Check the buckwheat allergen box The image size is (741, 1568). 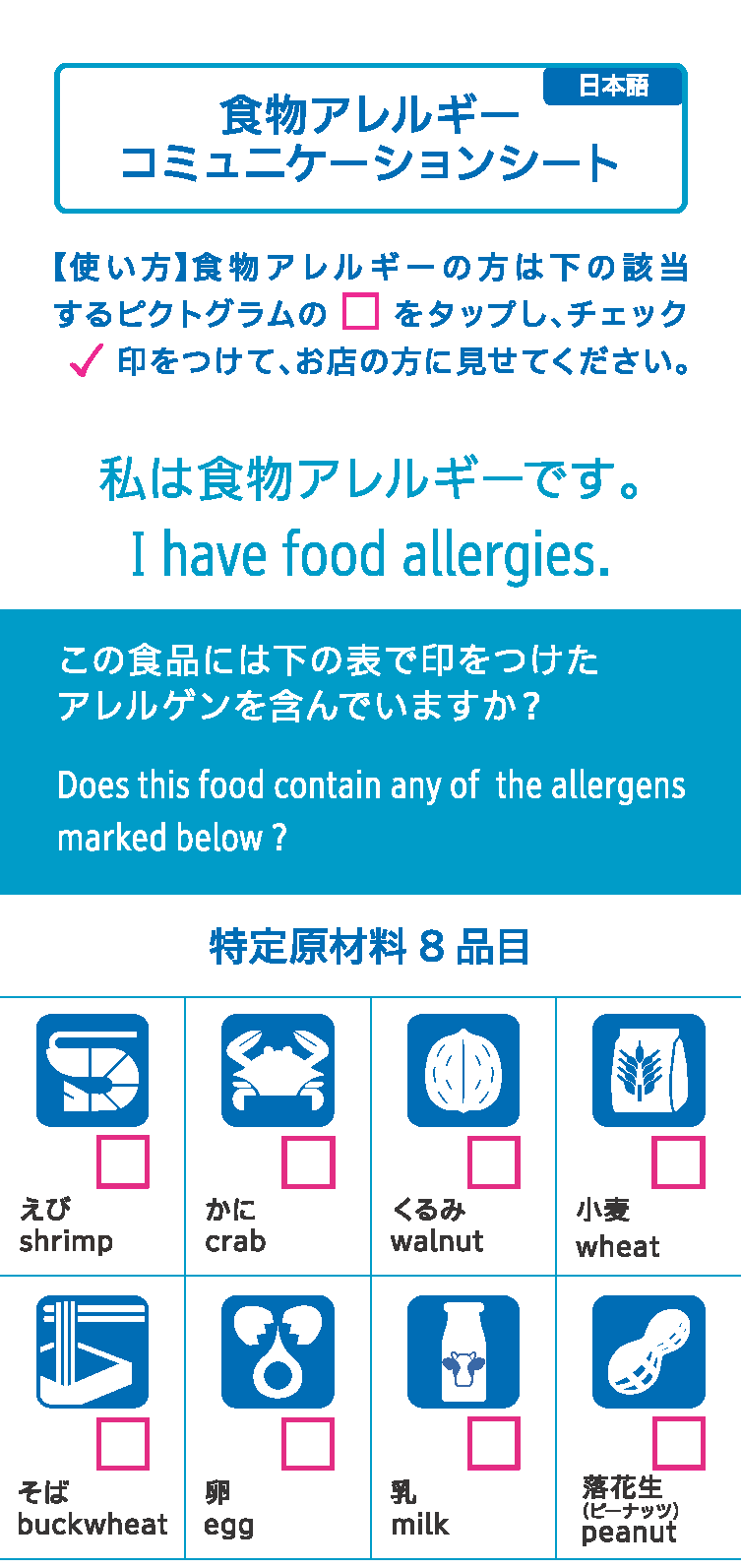(x=123, y=1444)
